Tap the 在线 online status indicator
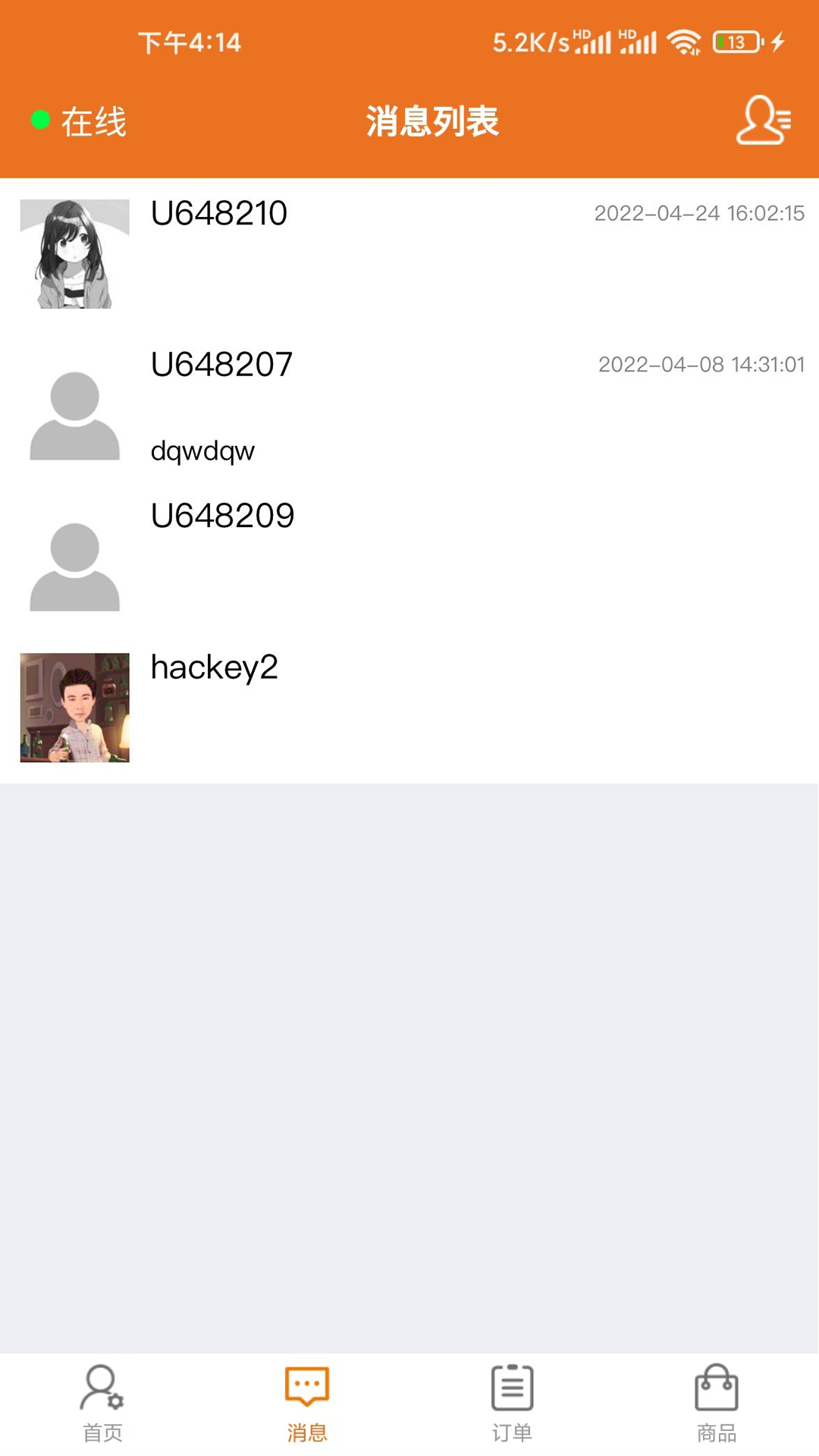Screen dimensions: 819x1456 (x=80, y=121)
